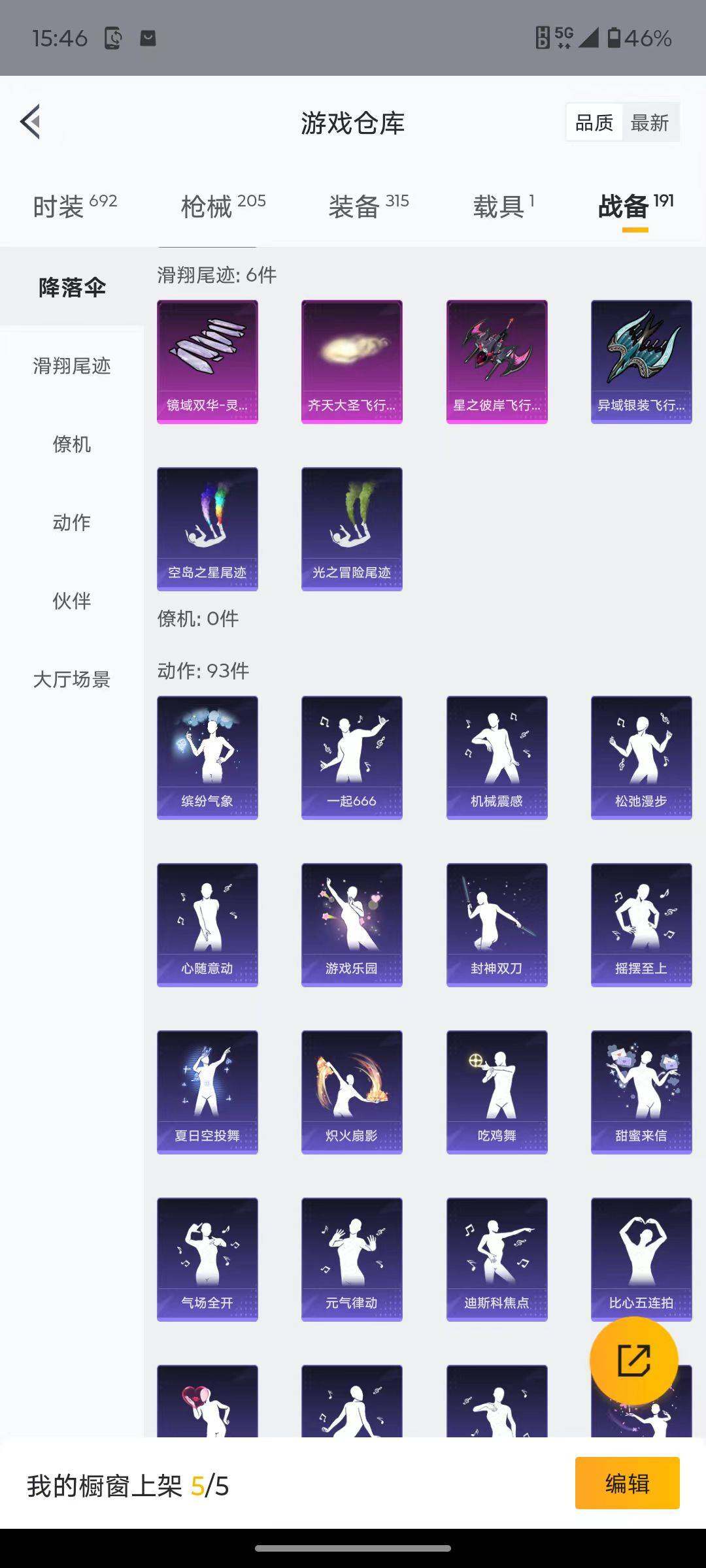The height and width of the screenshot is (1568, 706).
Task: Jump to the 动作 section from the sidebar
Action: (72, 523)
